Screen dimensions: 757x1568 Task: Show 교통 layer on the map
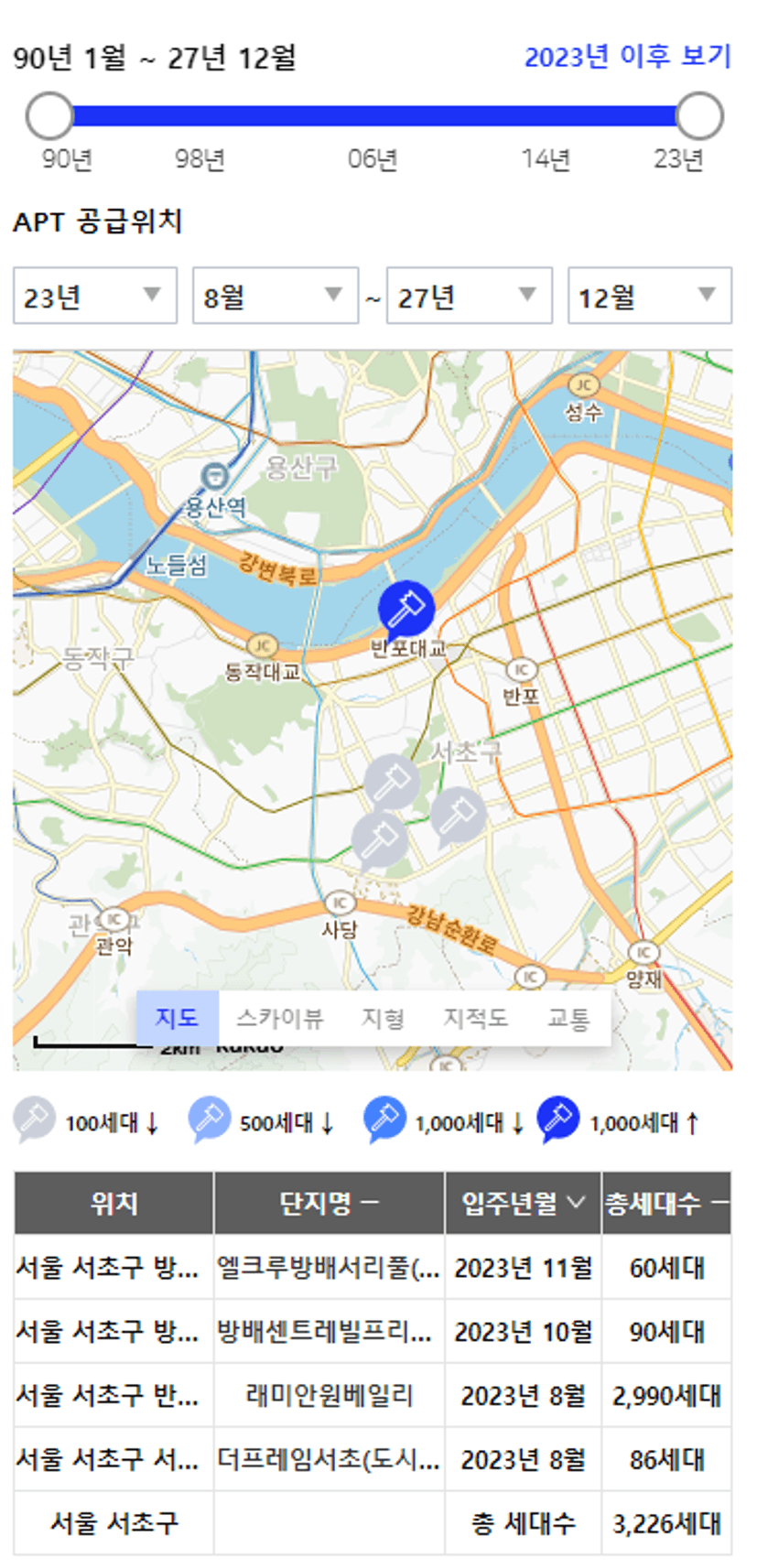568,1018
